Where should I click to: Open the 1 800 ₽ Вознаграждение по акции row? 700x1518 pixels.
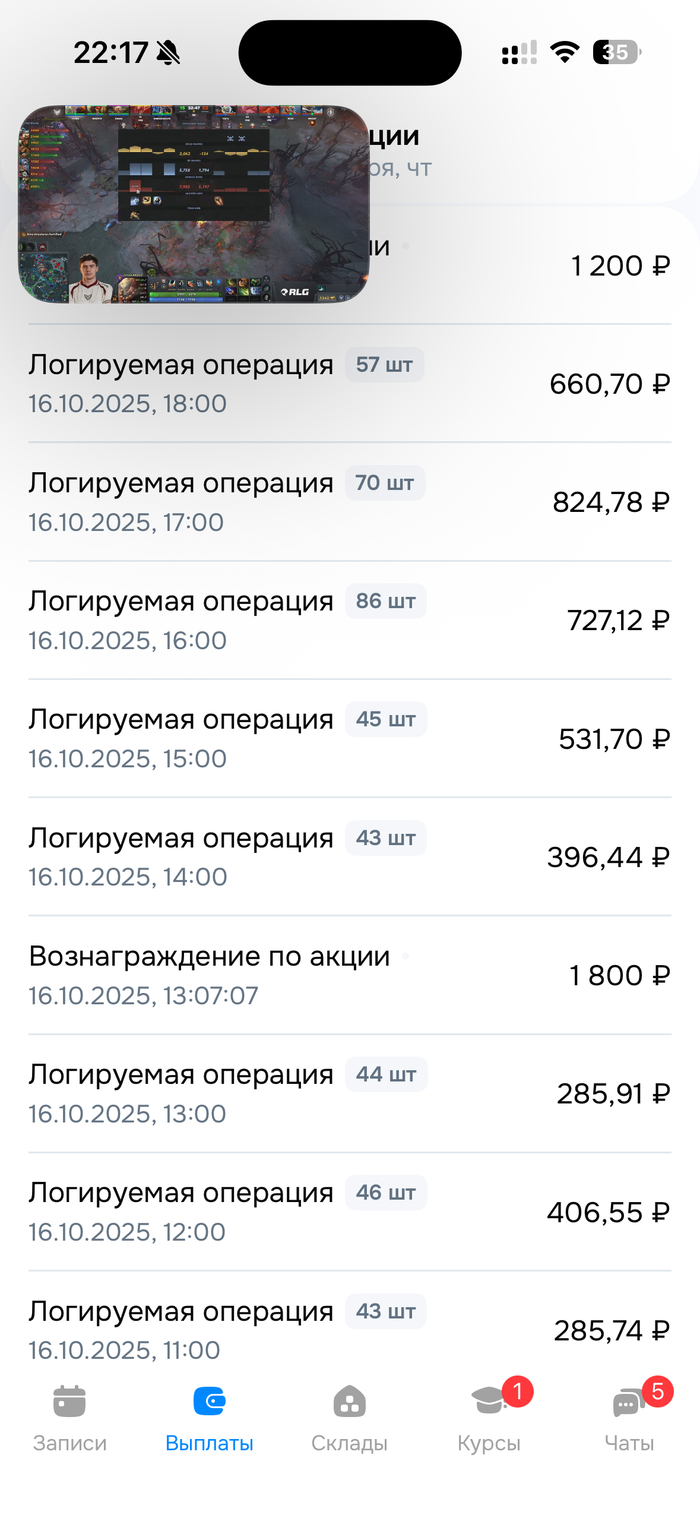349,975
